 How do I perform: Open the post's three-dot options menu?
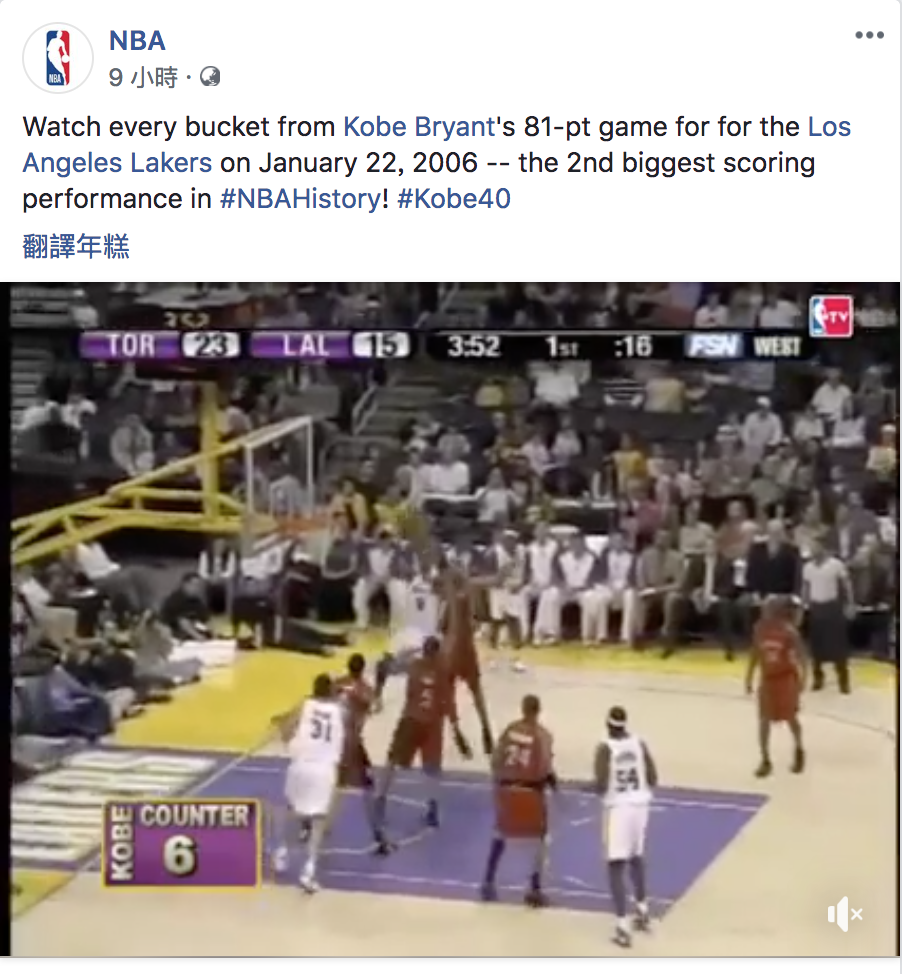pyautogui.click(x=869, y=36)
